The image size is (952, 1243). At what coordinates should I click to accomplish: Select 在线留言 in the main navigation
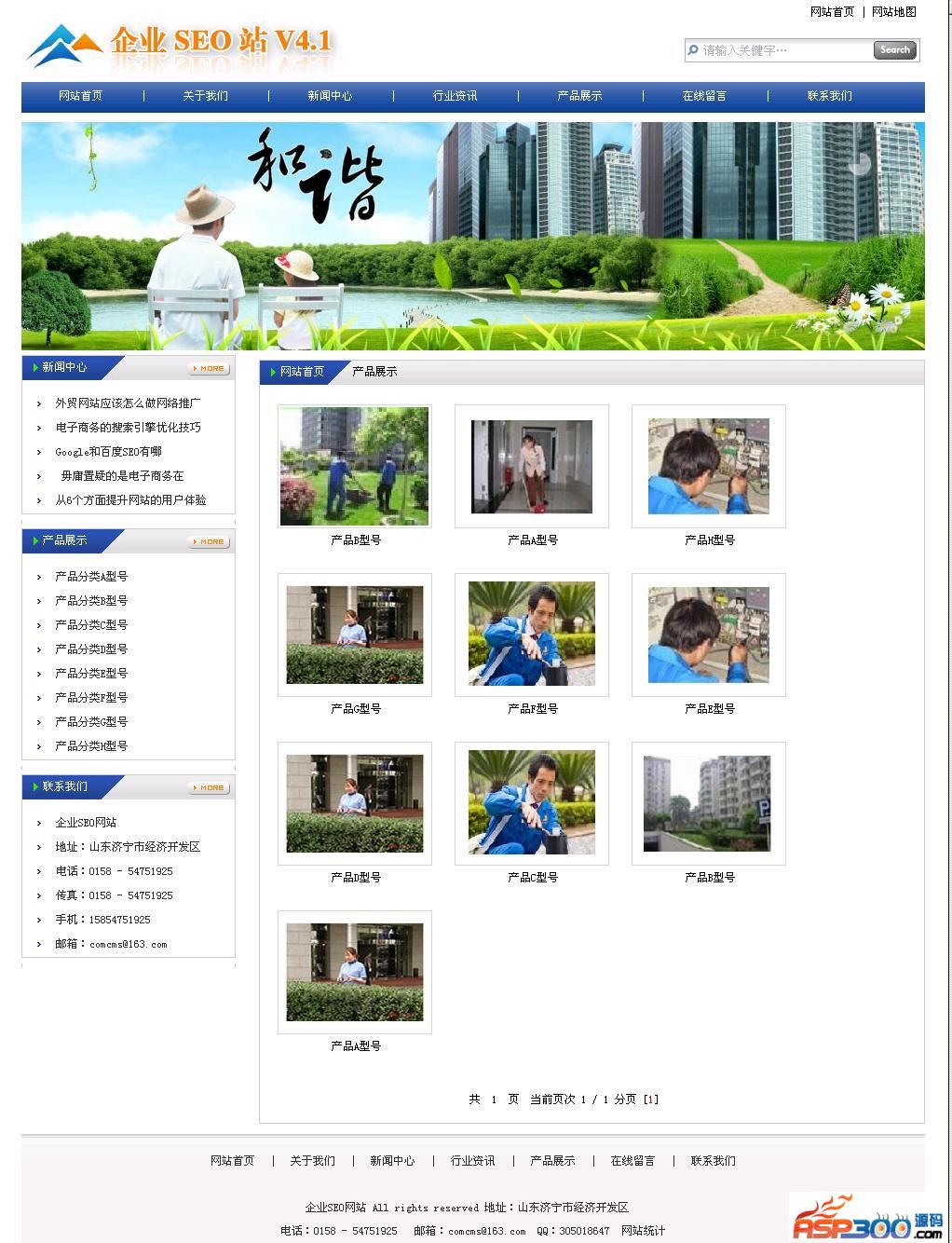[x=704, y=96]
